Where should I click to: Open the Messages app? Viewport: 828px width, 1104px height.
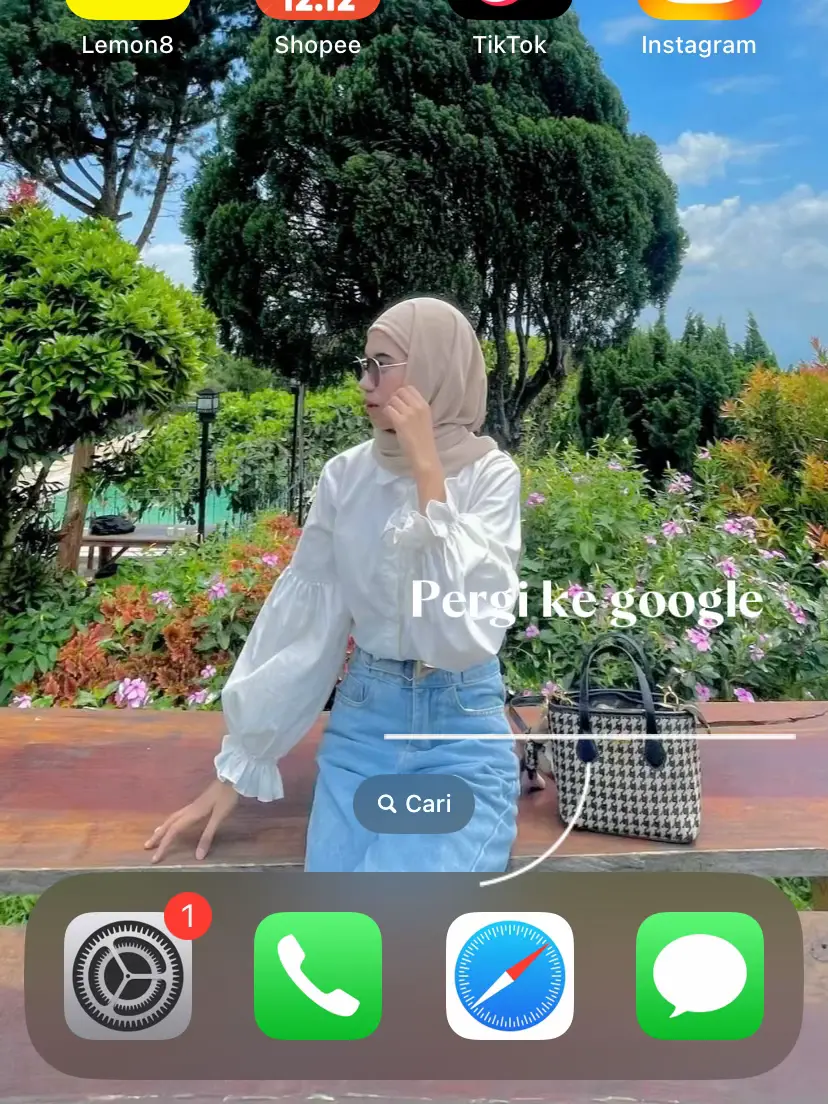click(700, 975)
